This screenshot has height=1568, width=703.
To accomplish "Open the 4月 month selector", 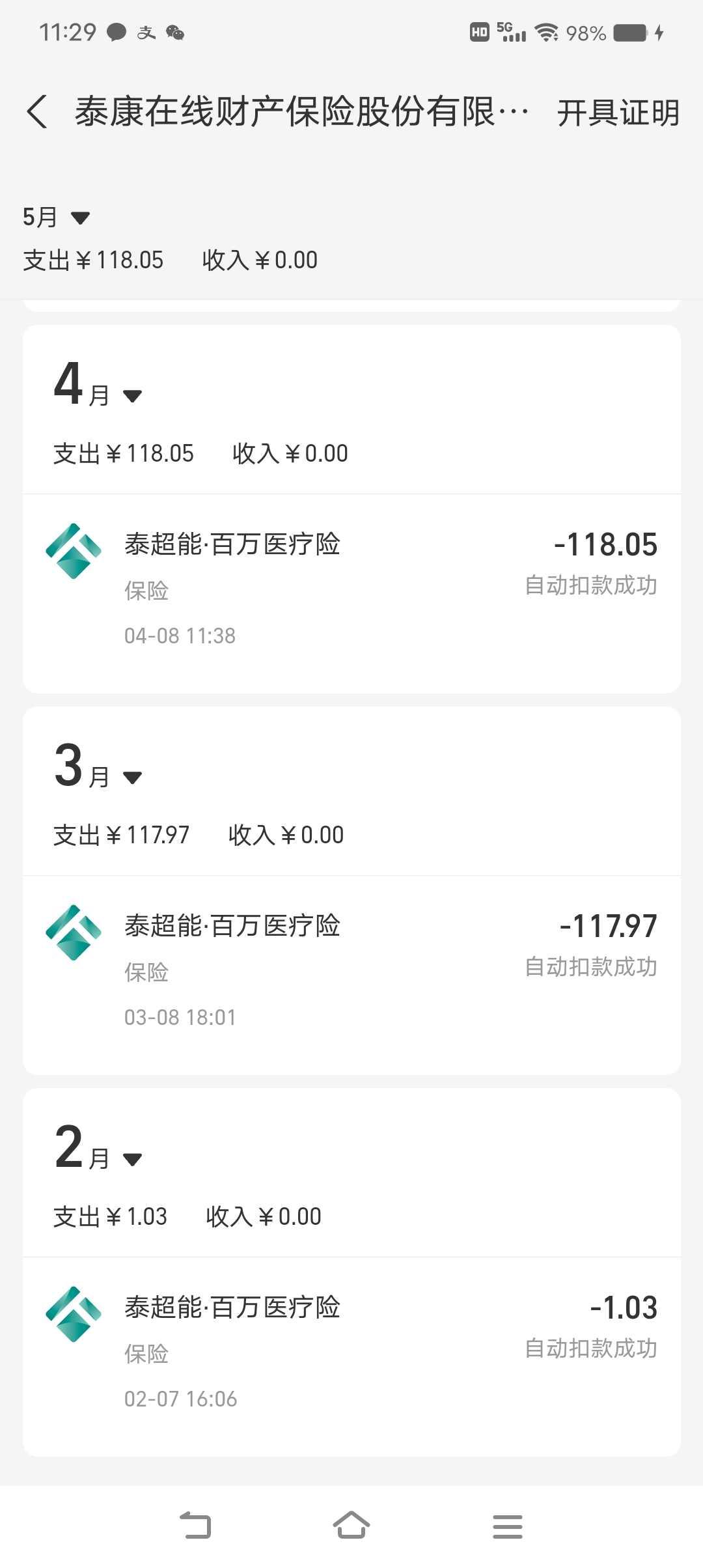I will click(98, 385).
